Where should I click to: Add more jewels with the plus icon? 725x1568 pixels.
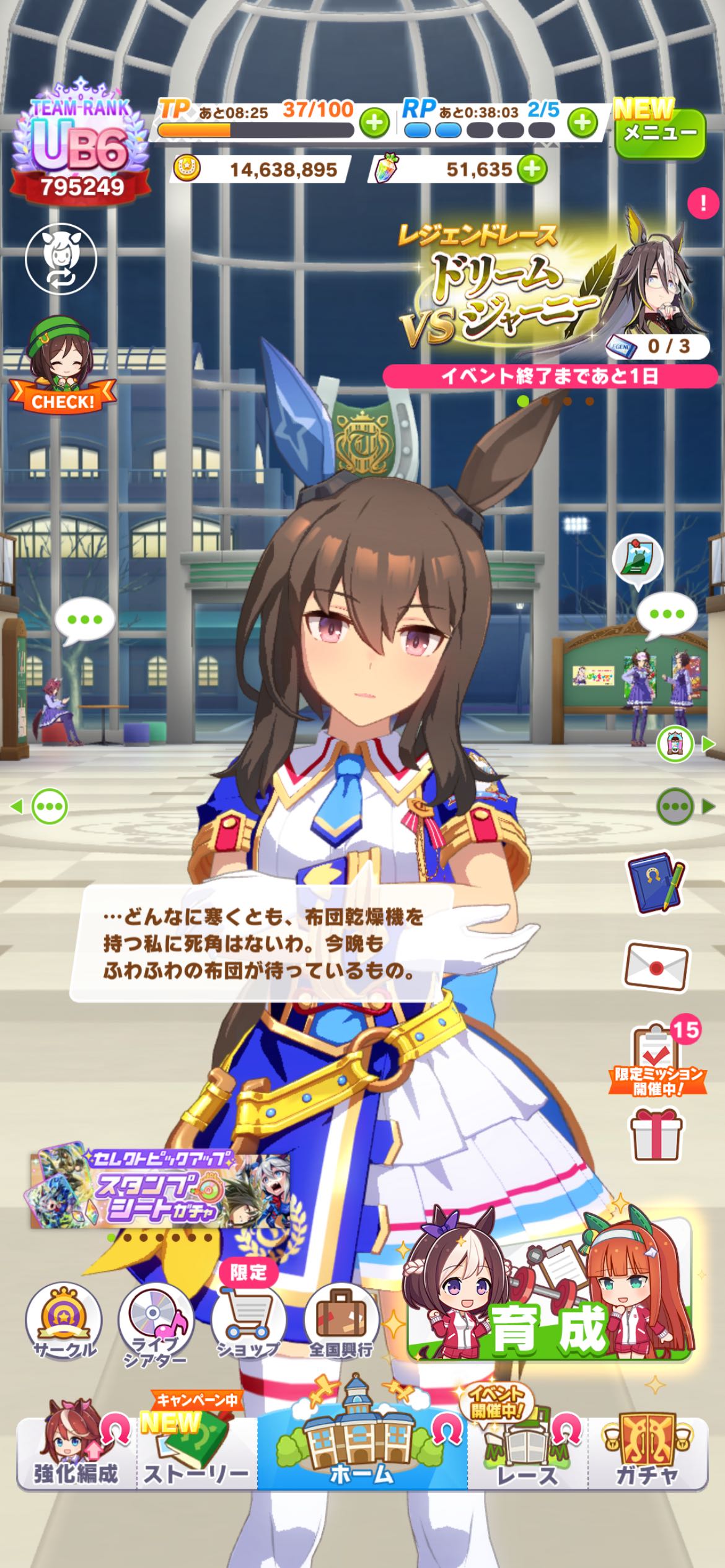[x=532, y=169]
